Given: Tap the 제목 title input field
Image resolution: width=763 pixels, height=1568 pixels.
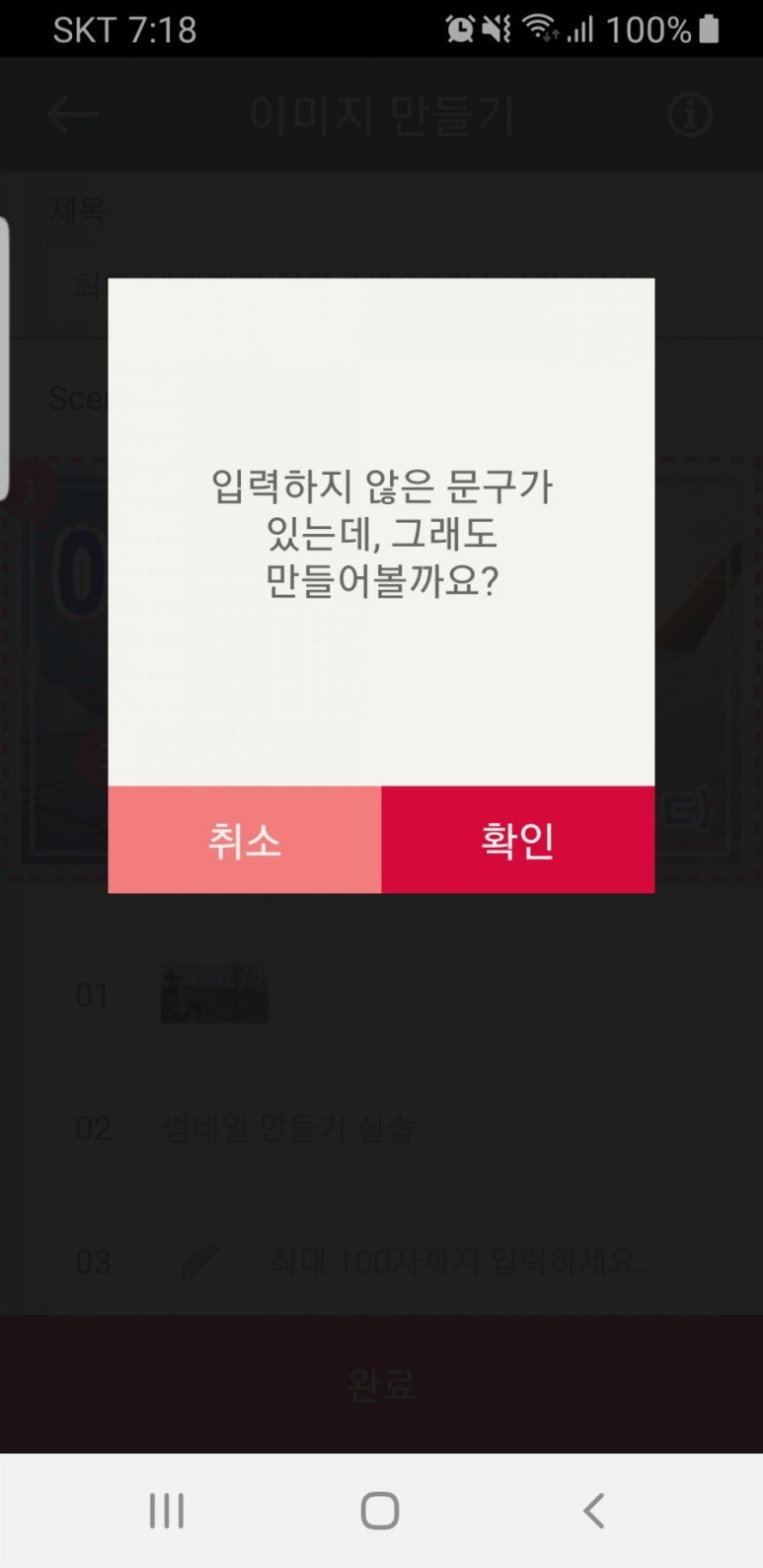Looking at the screenshot, I should coord(381,286).
